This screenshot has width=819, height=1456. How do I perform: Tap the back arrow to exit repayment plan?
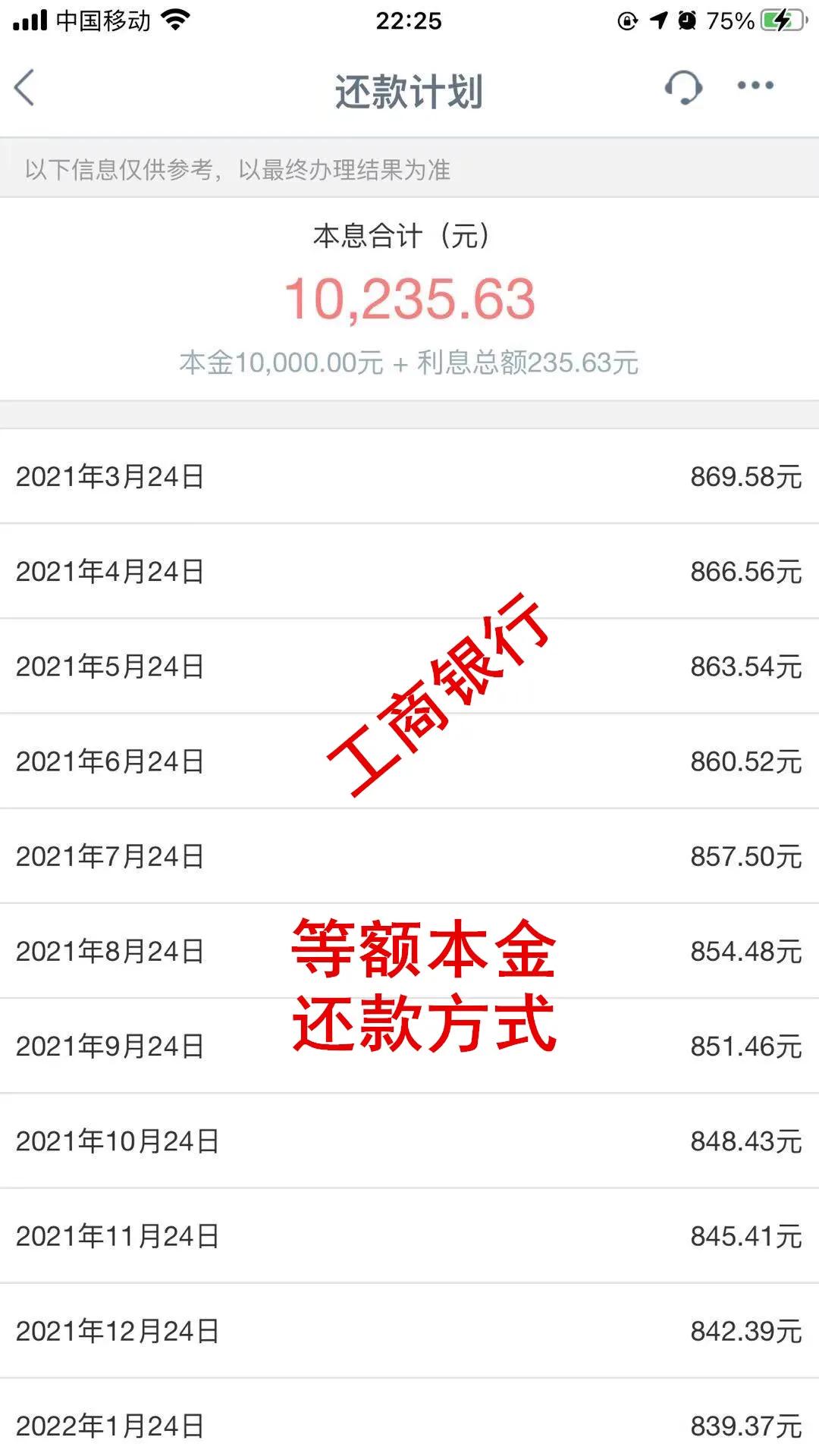tap(24, 88)
